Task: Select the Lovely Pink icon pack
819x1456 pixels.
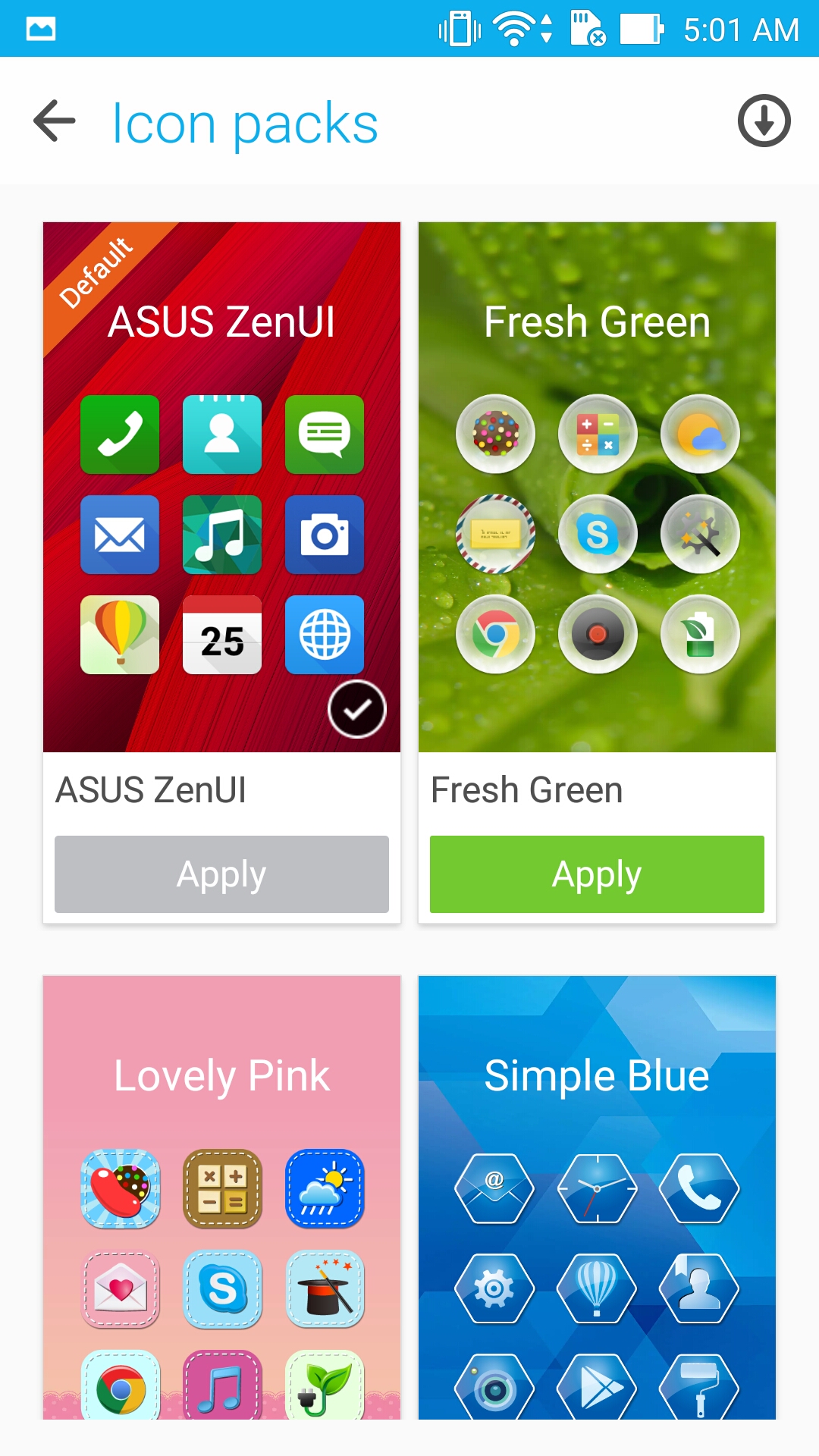Action: (x=221, y=1197)
